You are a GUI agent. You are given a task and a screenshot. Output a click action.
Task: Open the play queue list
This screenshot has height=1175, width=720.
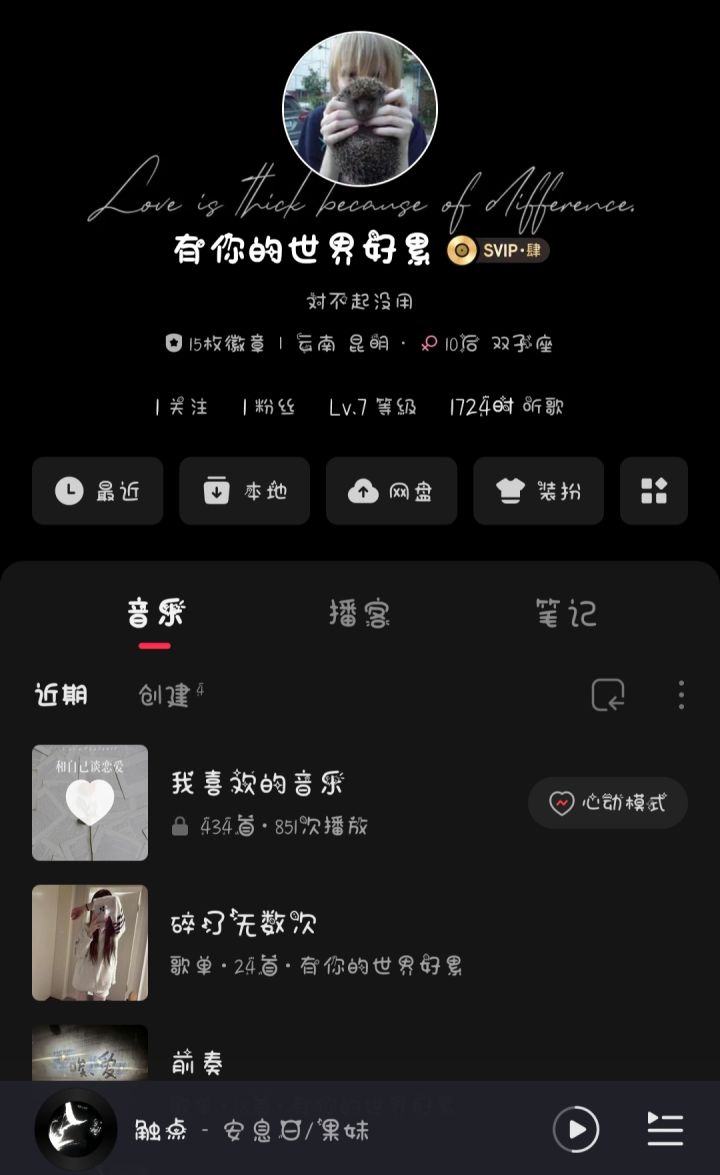[665, 1130]
